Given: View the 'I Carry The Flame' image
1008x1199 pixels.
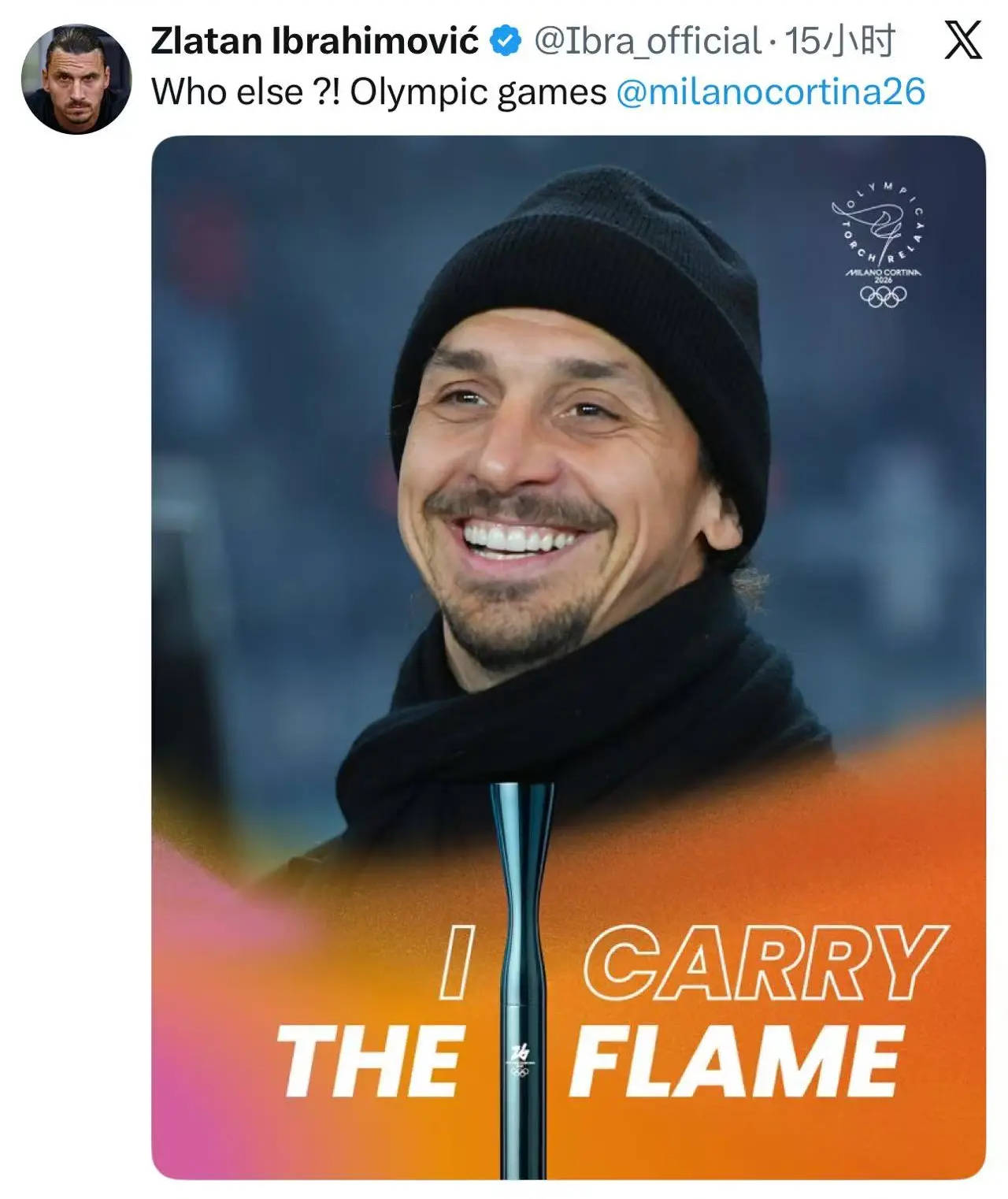Looking at the screenshot, I should click(x=568, y=657).
